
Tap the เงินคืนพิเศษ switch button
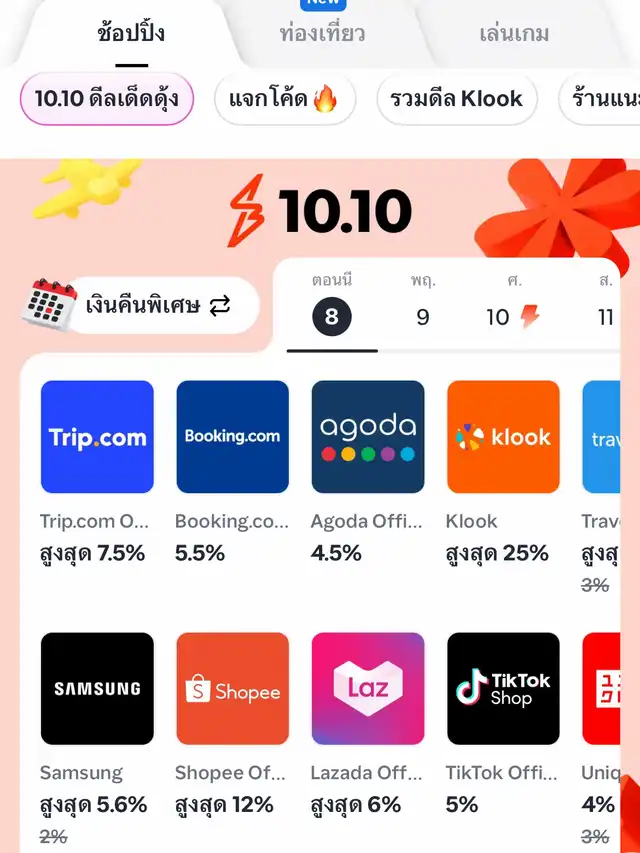pos(143,305)
